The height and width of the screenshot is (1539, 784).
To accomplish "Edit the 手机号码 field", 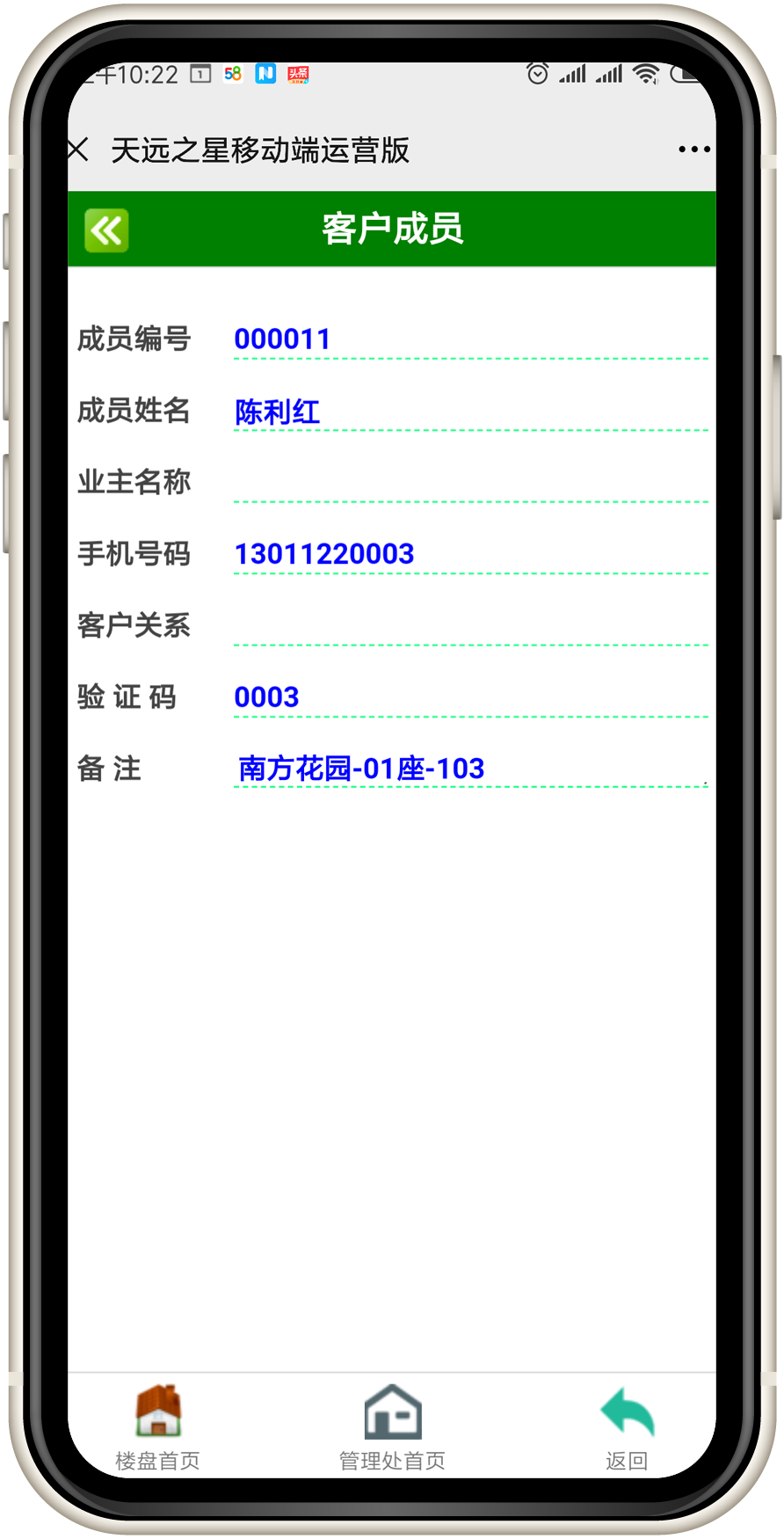I will tap(469, 554).
